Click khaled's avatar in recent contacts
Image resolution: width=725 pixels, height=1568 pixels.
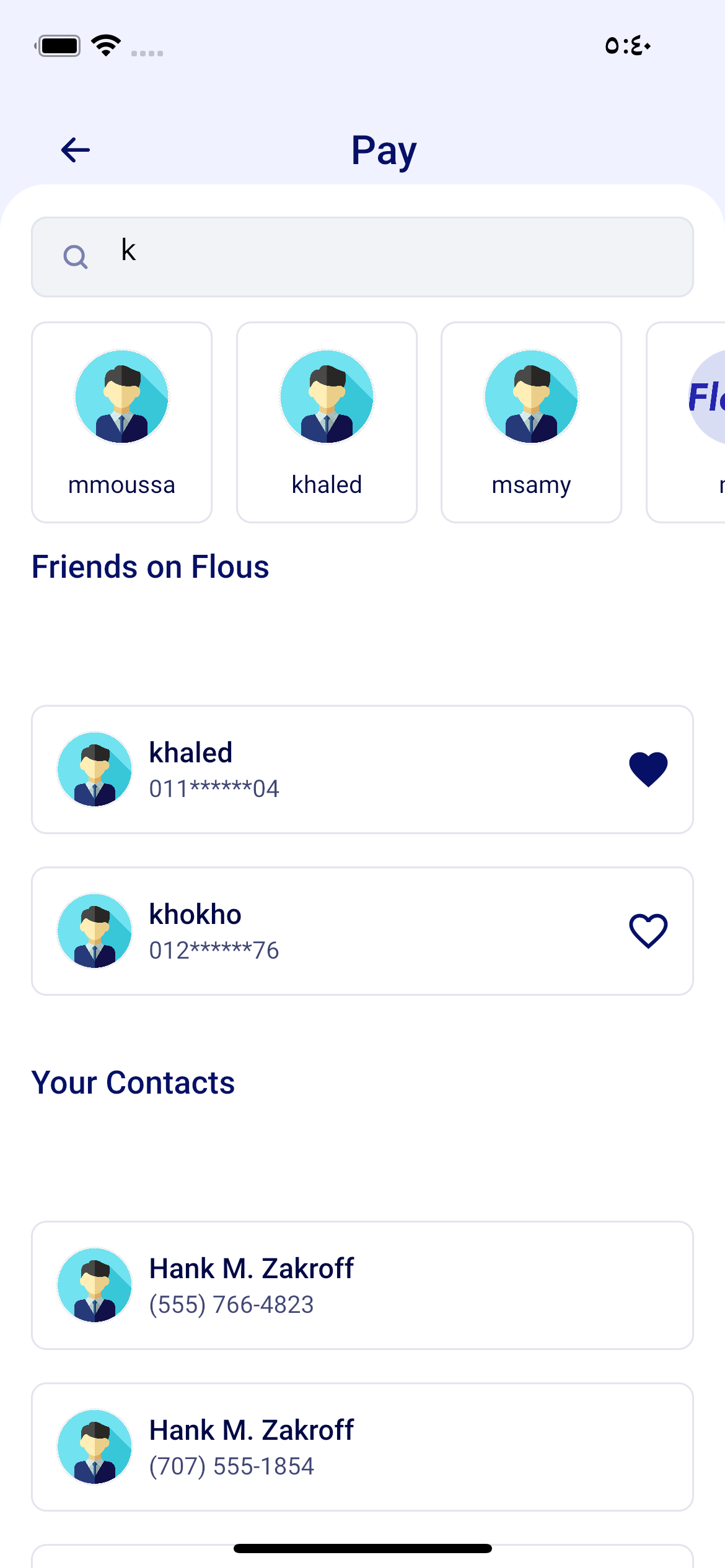(327, 397)
